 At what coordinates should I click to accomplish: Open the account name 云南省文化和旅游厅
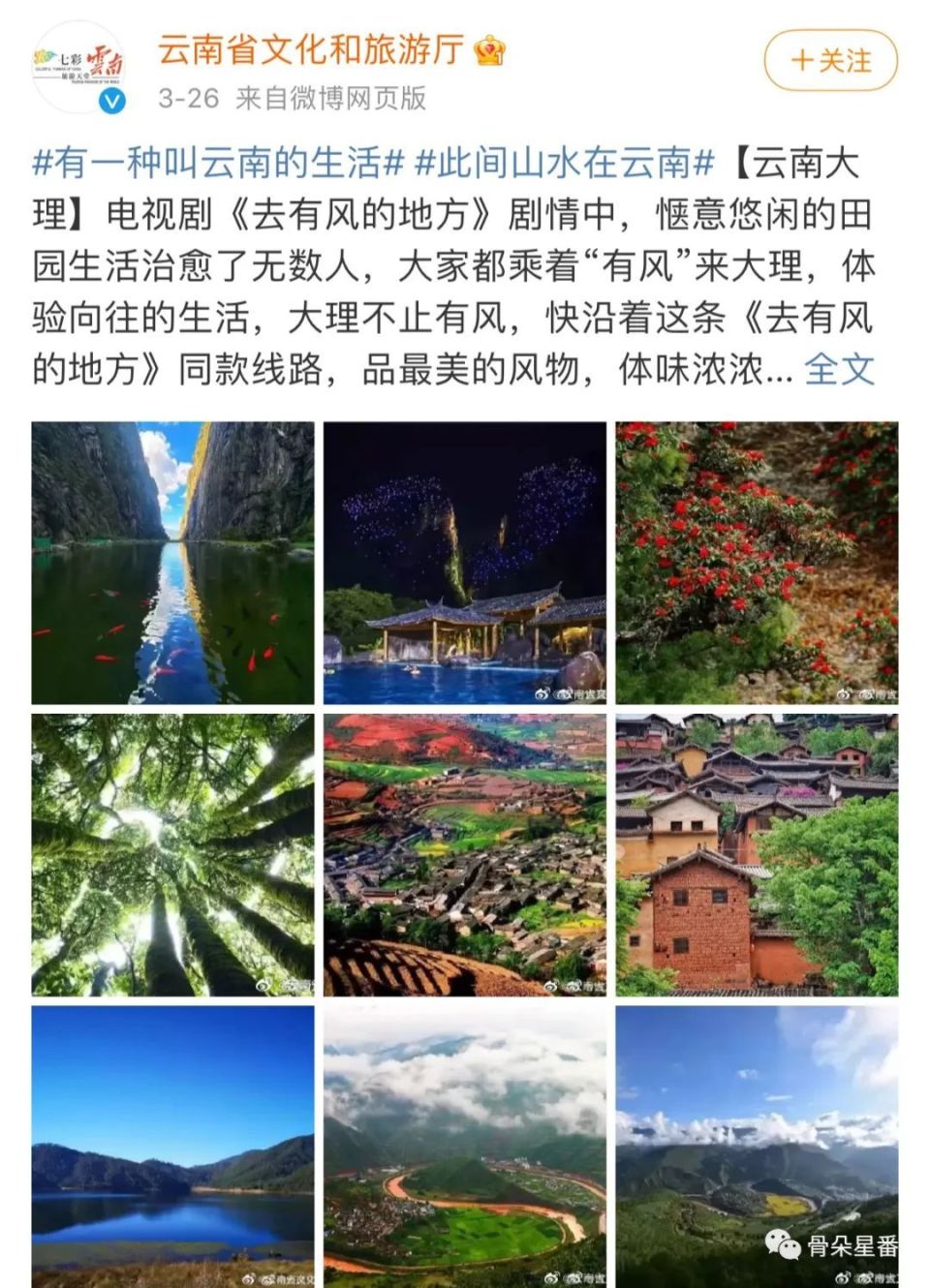pos(311,50)
